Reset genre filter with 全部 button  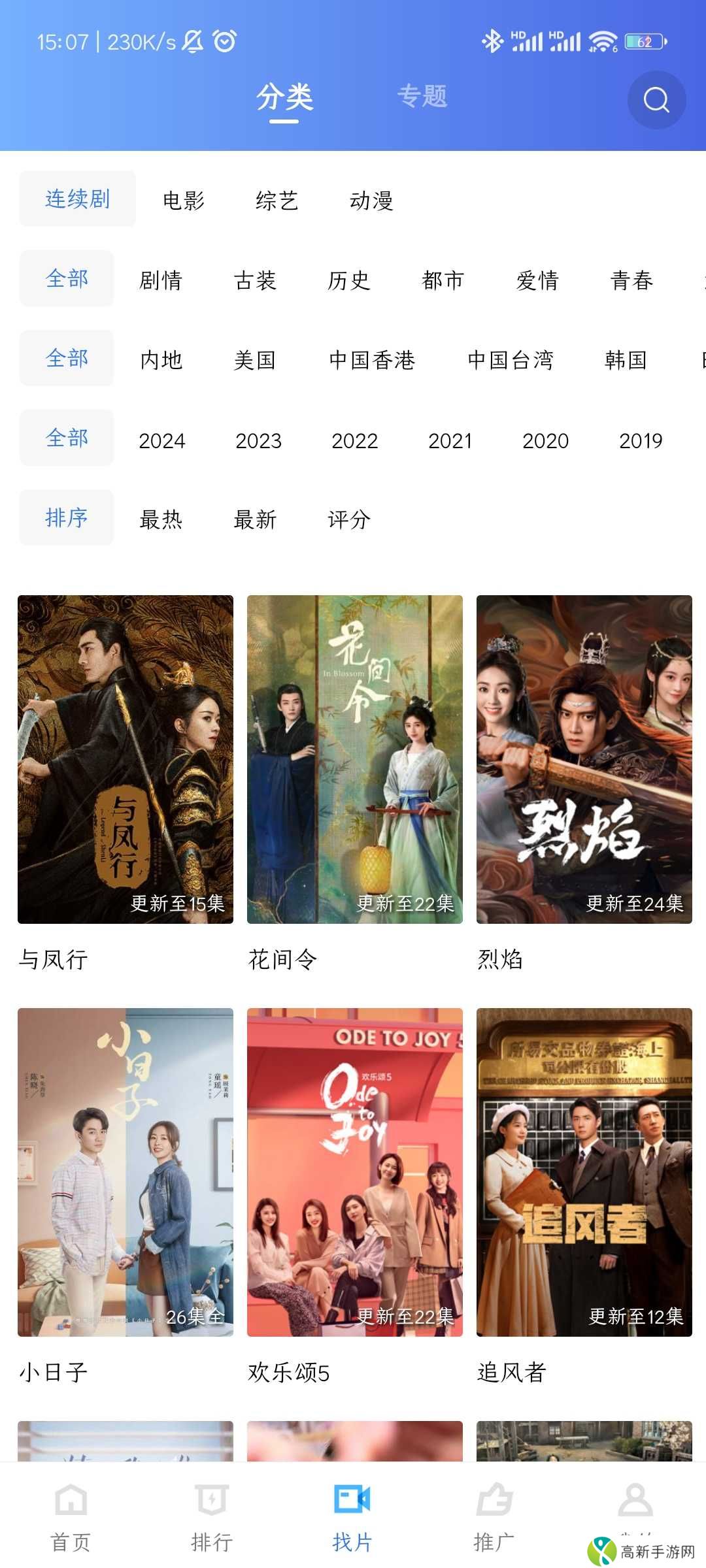pyautogui.click(x=66, y=278)
